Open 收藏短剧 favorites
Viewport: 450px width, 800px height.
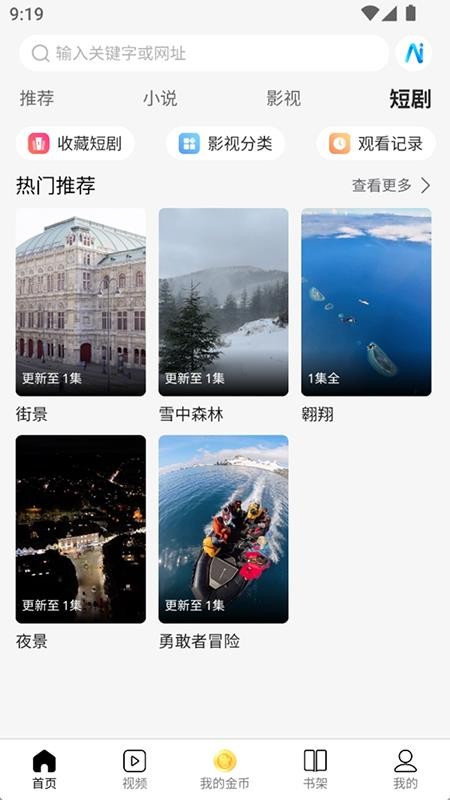coord(75,143)
